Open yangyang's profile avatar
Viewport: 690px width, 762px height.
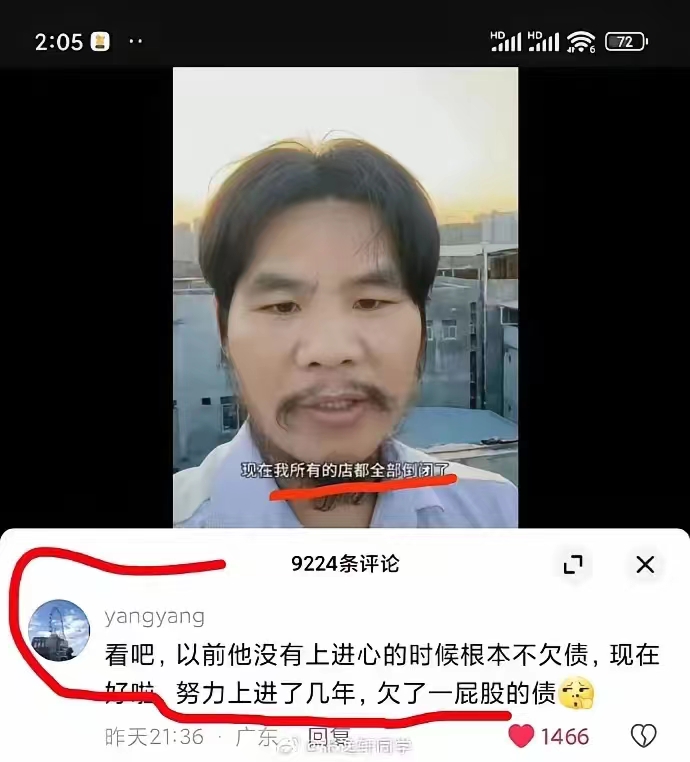coord(61,632)
